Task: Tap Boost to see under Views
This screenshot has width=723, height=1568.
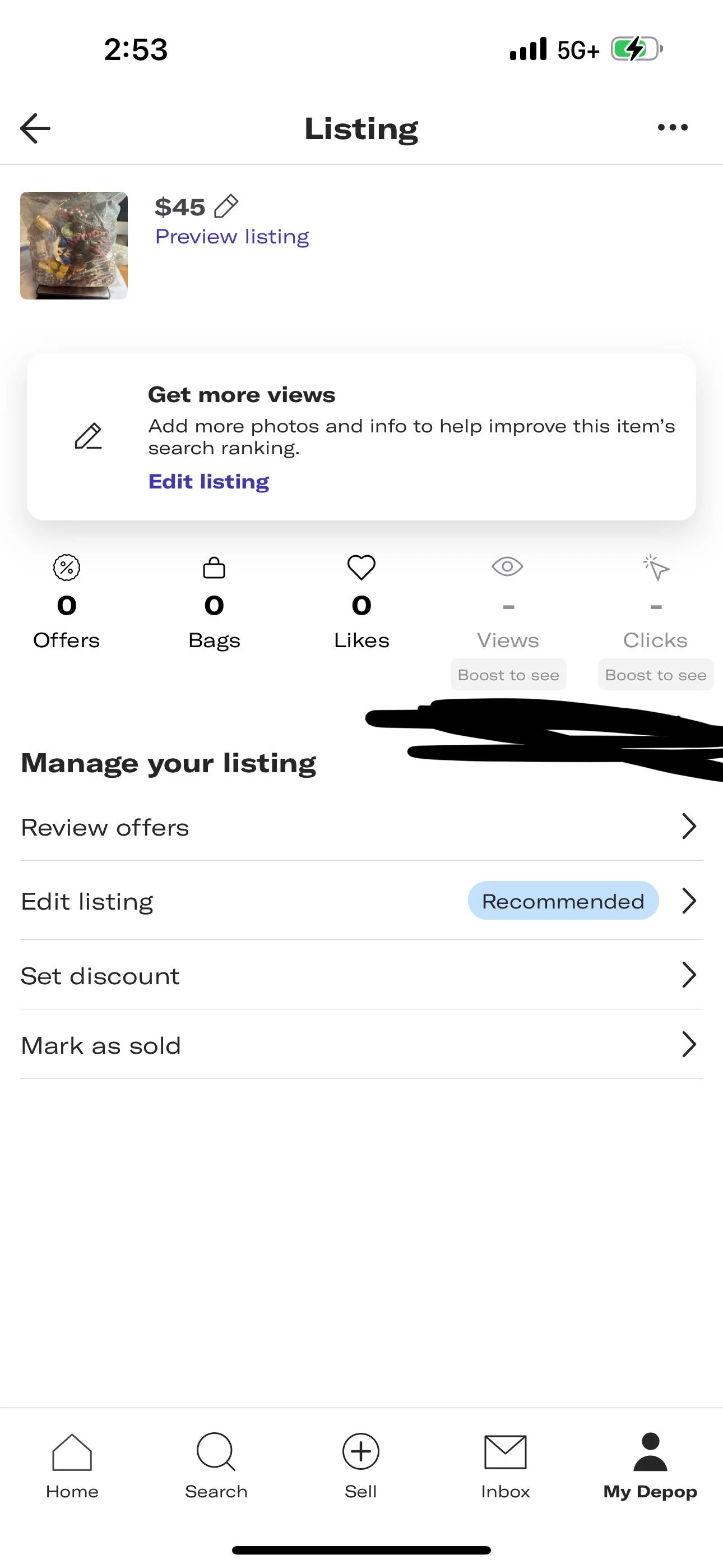Action: click(x=508, y=675)
